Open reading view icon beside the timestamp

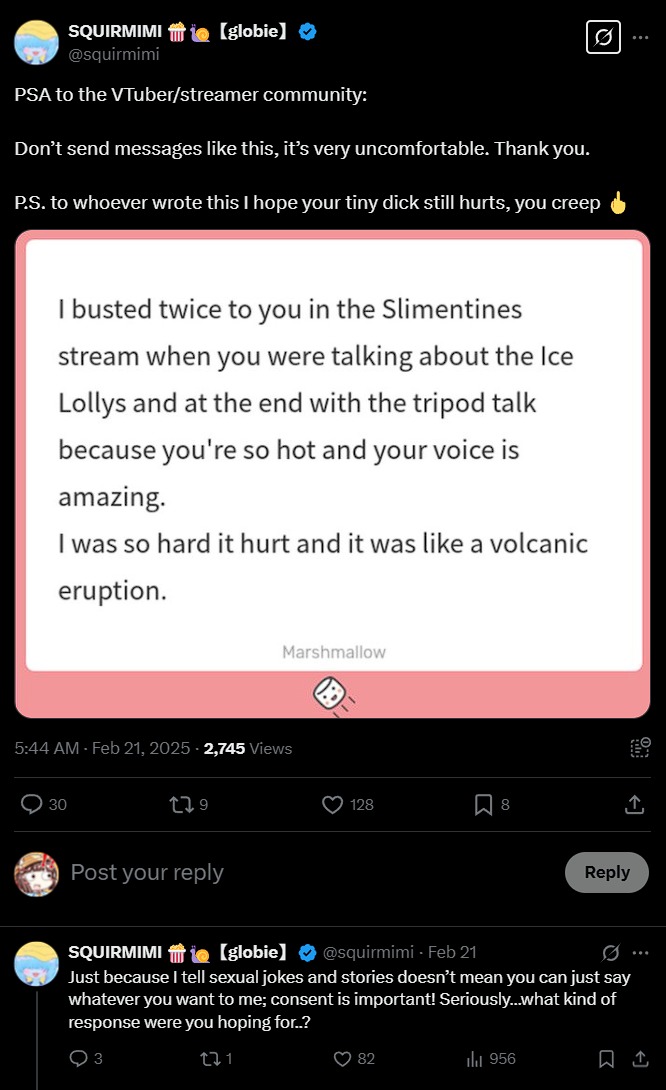pos(640,748)
